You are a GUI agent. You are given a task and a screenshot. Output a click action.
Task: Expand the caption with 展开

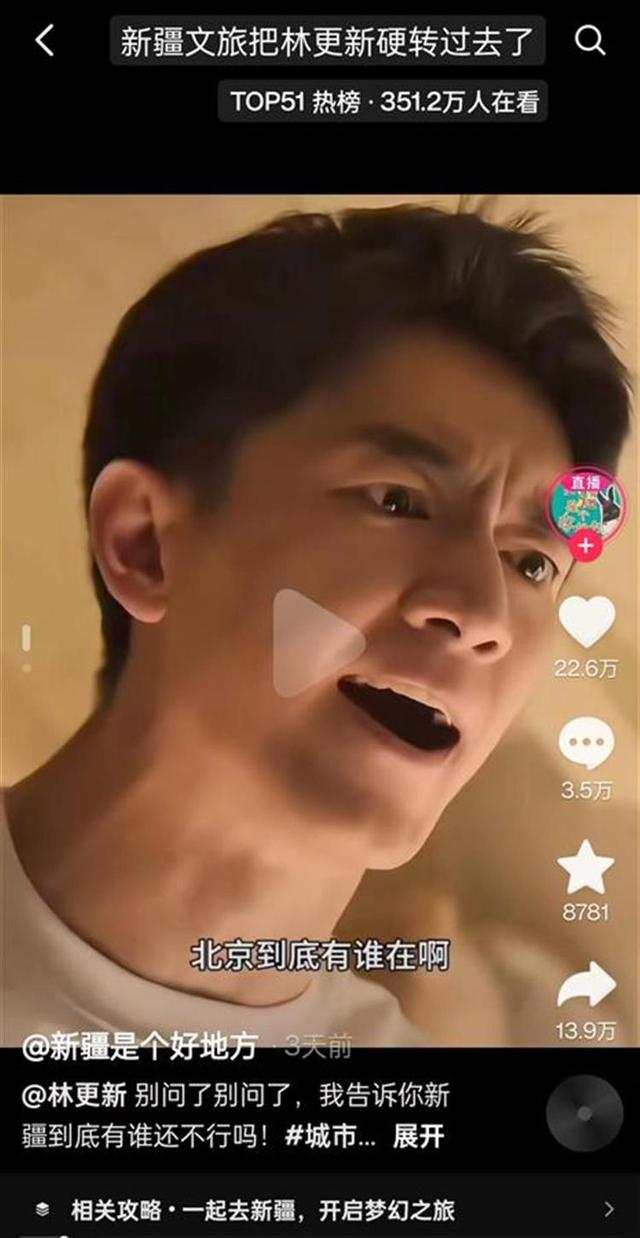(418, 1137)
